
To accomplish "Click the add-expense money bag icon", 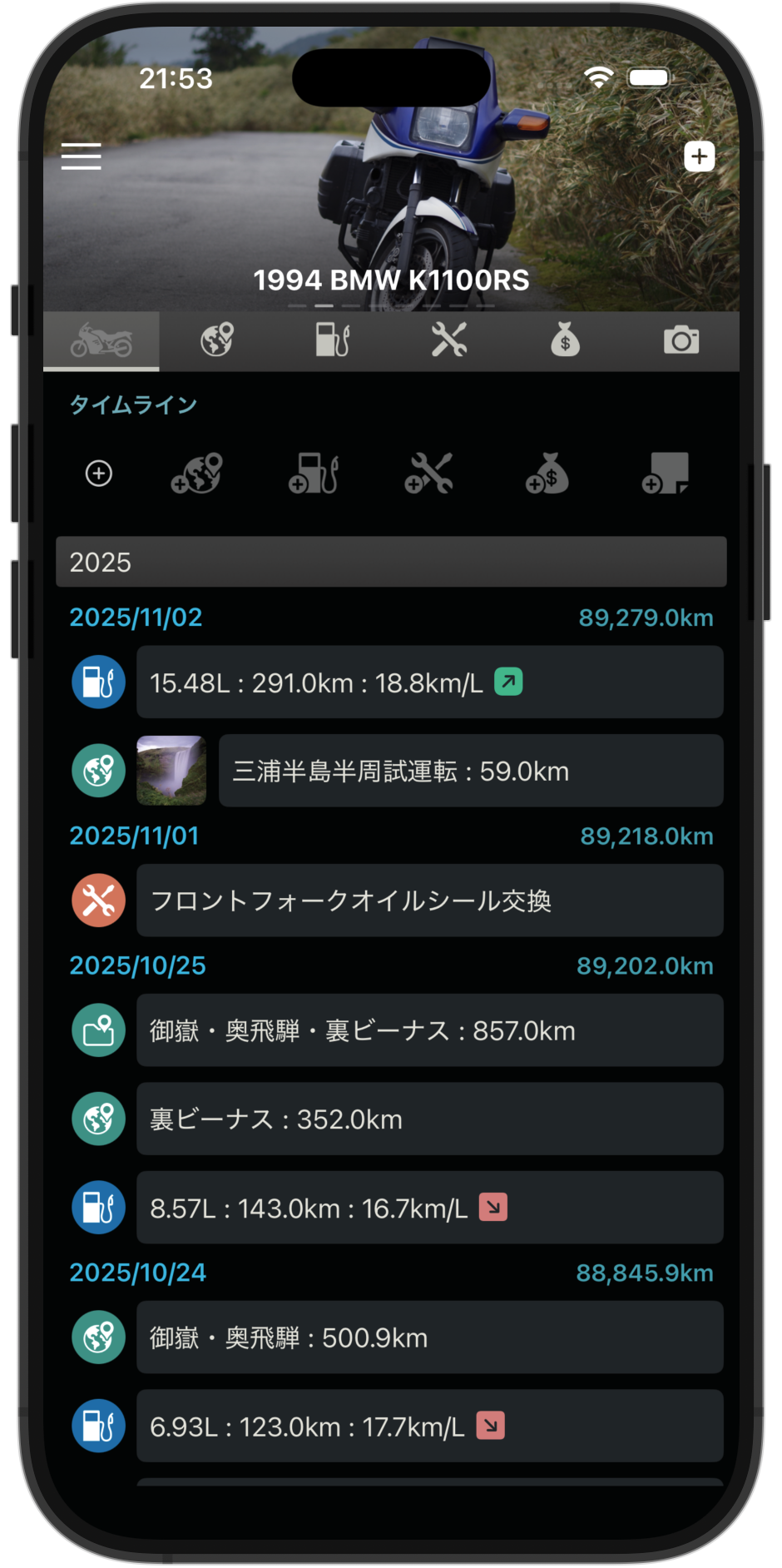I will pos(547,474).
